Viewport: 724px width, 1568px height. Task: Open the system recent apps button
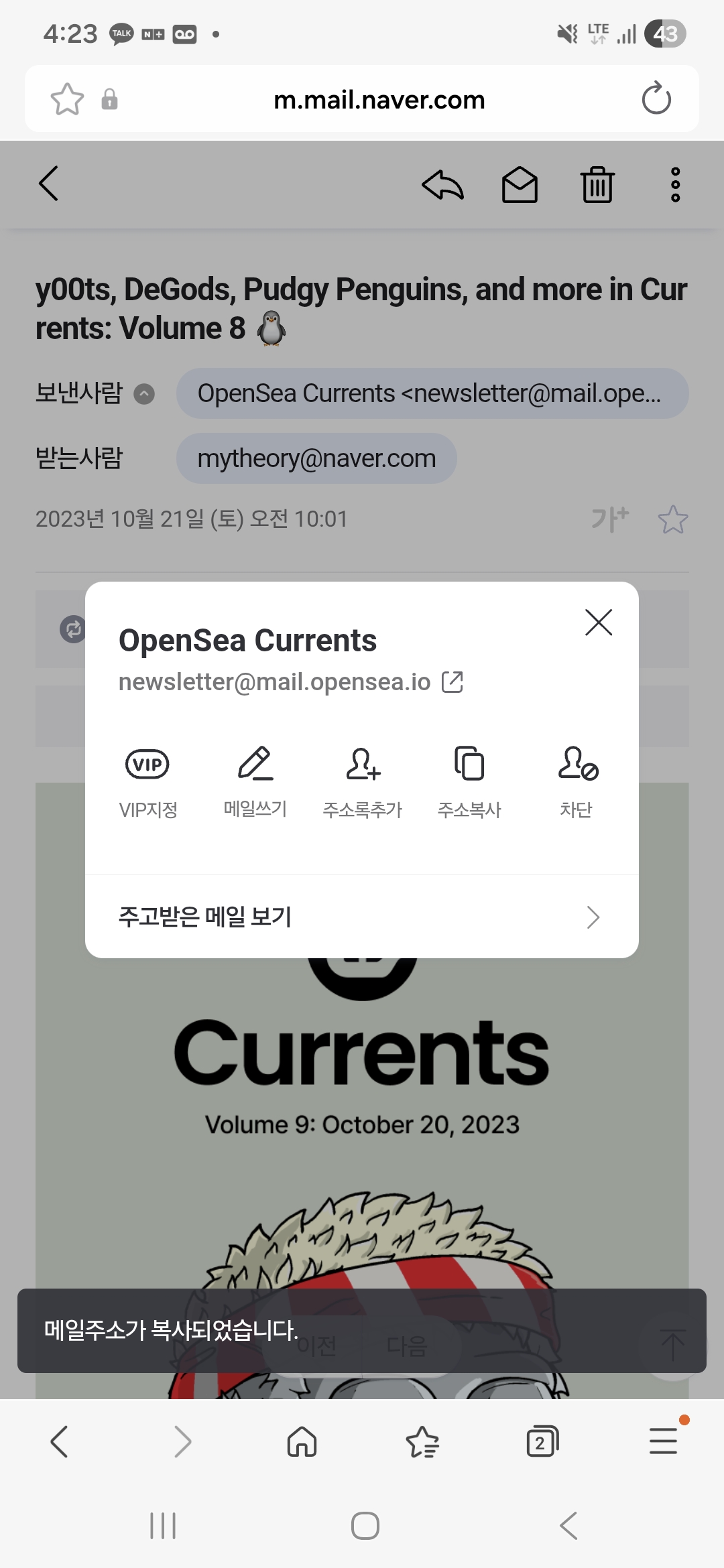[x=163, y=1526]
